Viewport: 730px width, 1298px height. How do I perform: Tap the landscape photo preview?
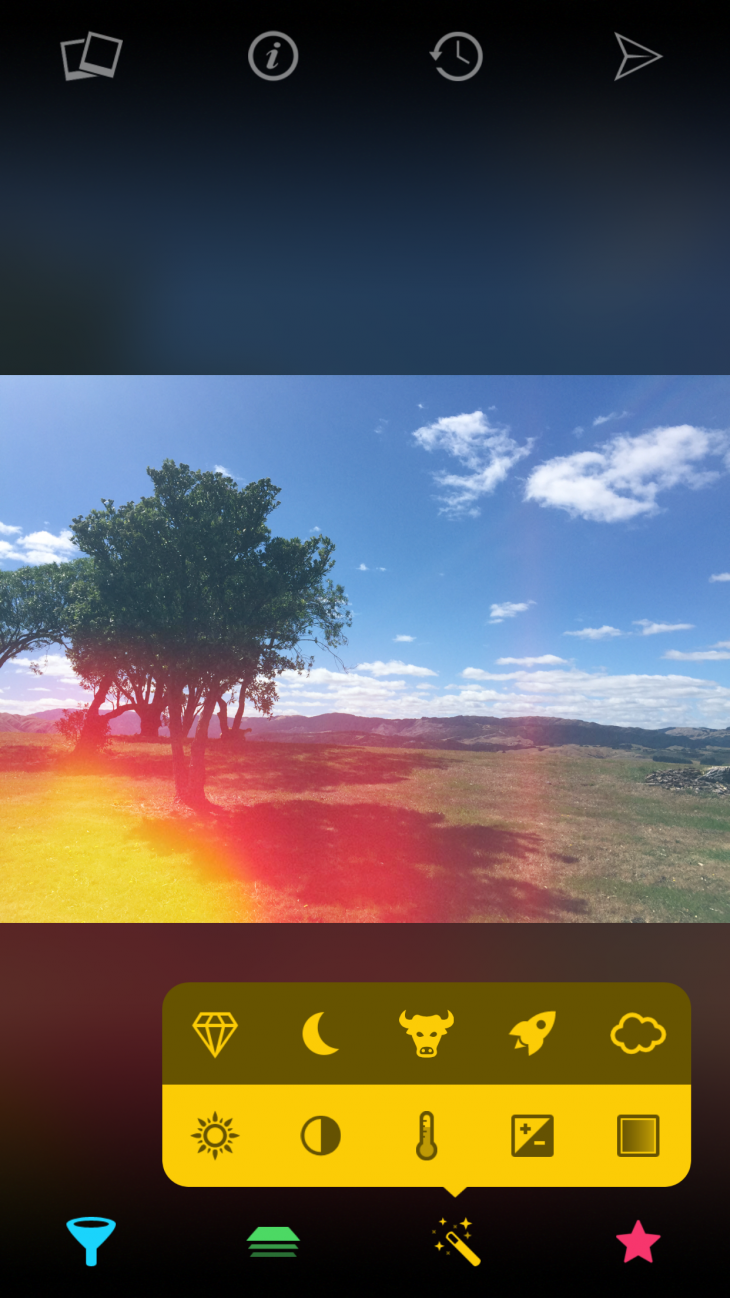click(x=365, y=645)
